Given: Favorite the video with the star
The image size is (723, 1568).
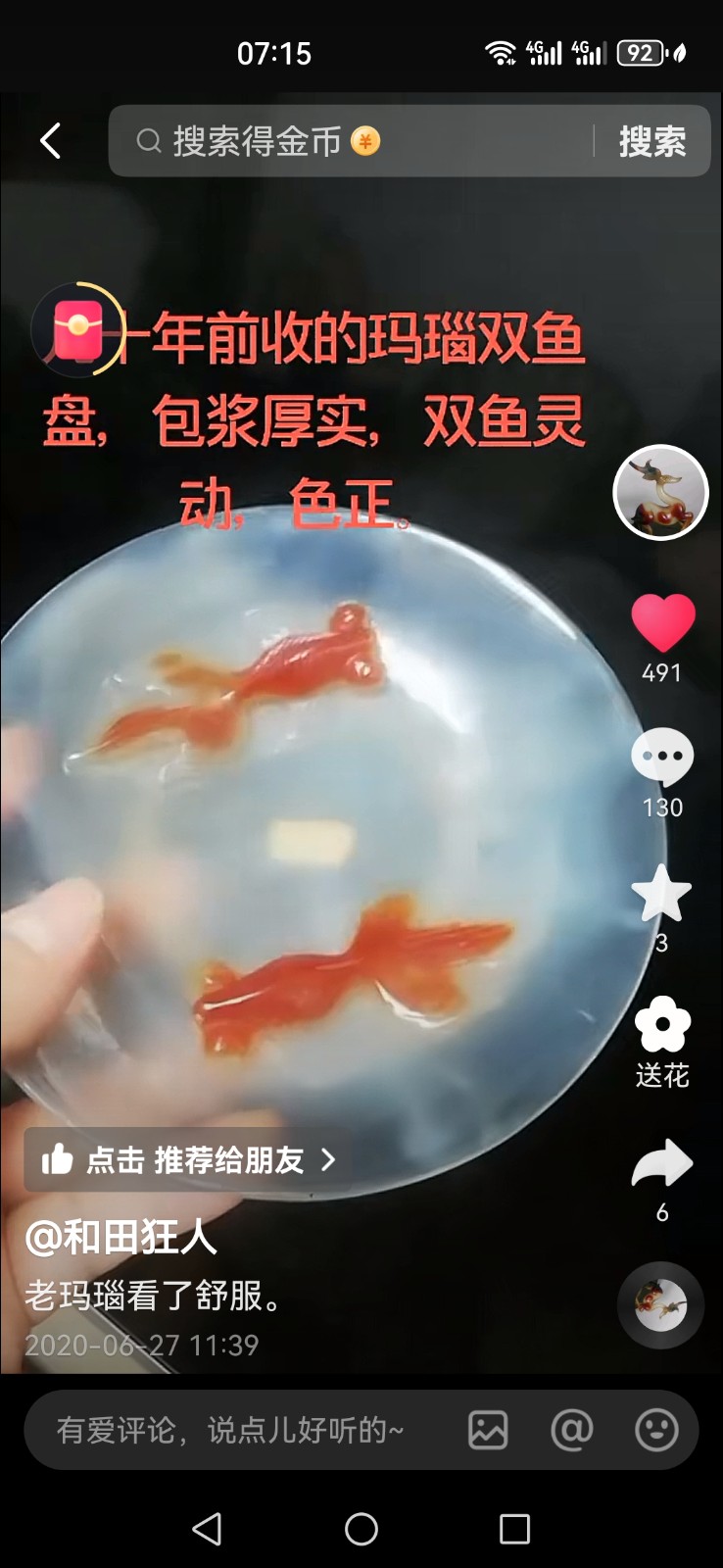Looking at the screenshot, I should click(x=662, y=894).
